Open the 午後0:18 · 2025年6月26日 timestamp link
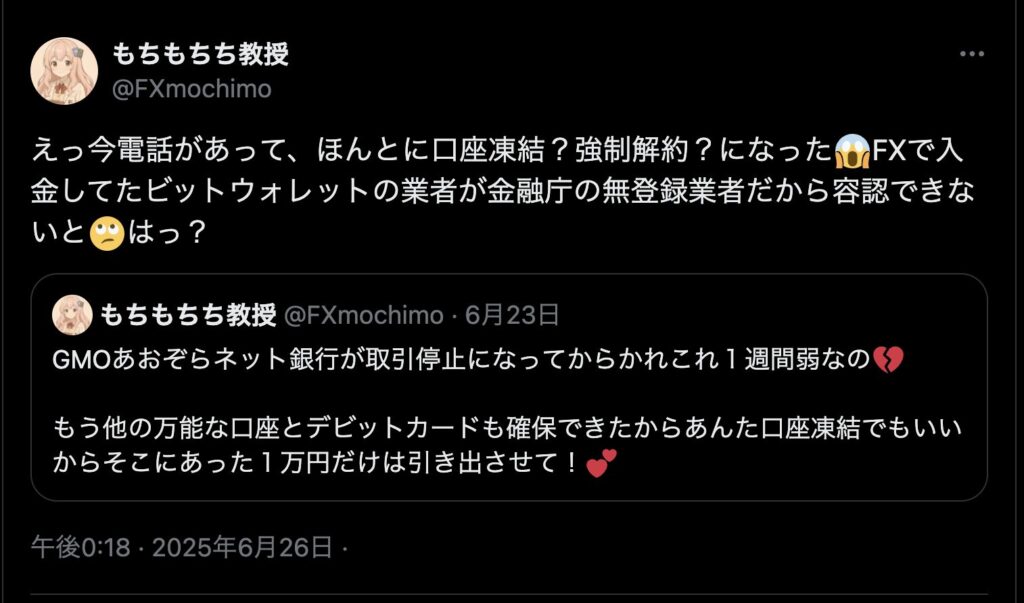1024x603 pixels. (181, 547)
